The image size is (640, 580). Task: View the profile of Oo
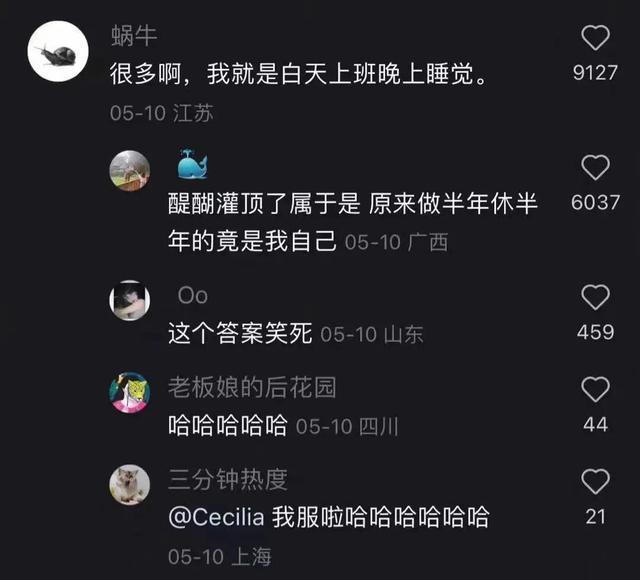[x=130, y=300]
